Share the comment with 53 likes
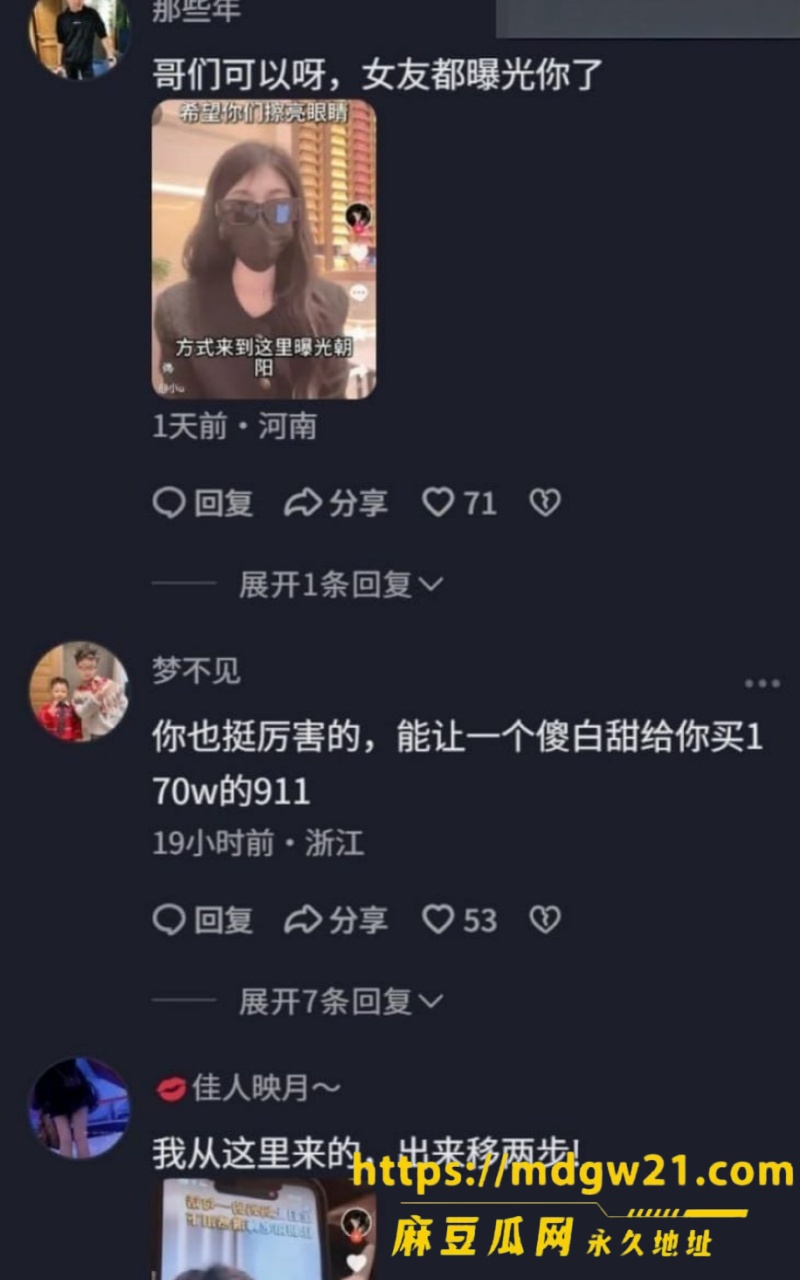The width and height of the screenshot is (800, 1280). coord(336,920)
